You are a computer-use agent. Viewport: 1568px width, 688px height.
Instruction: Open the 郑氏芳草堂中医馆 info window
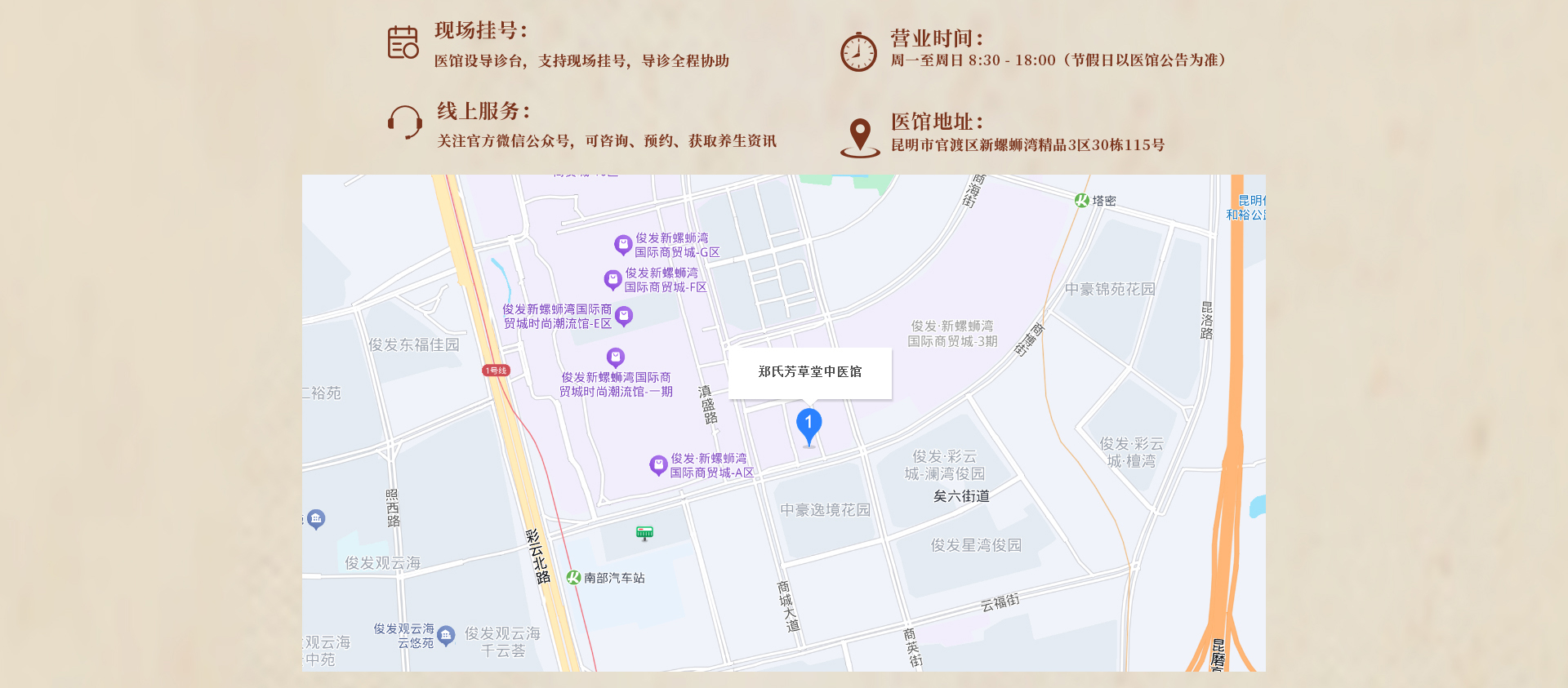809,372
